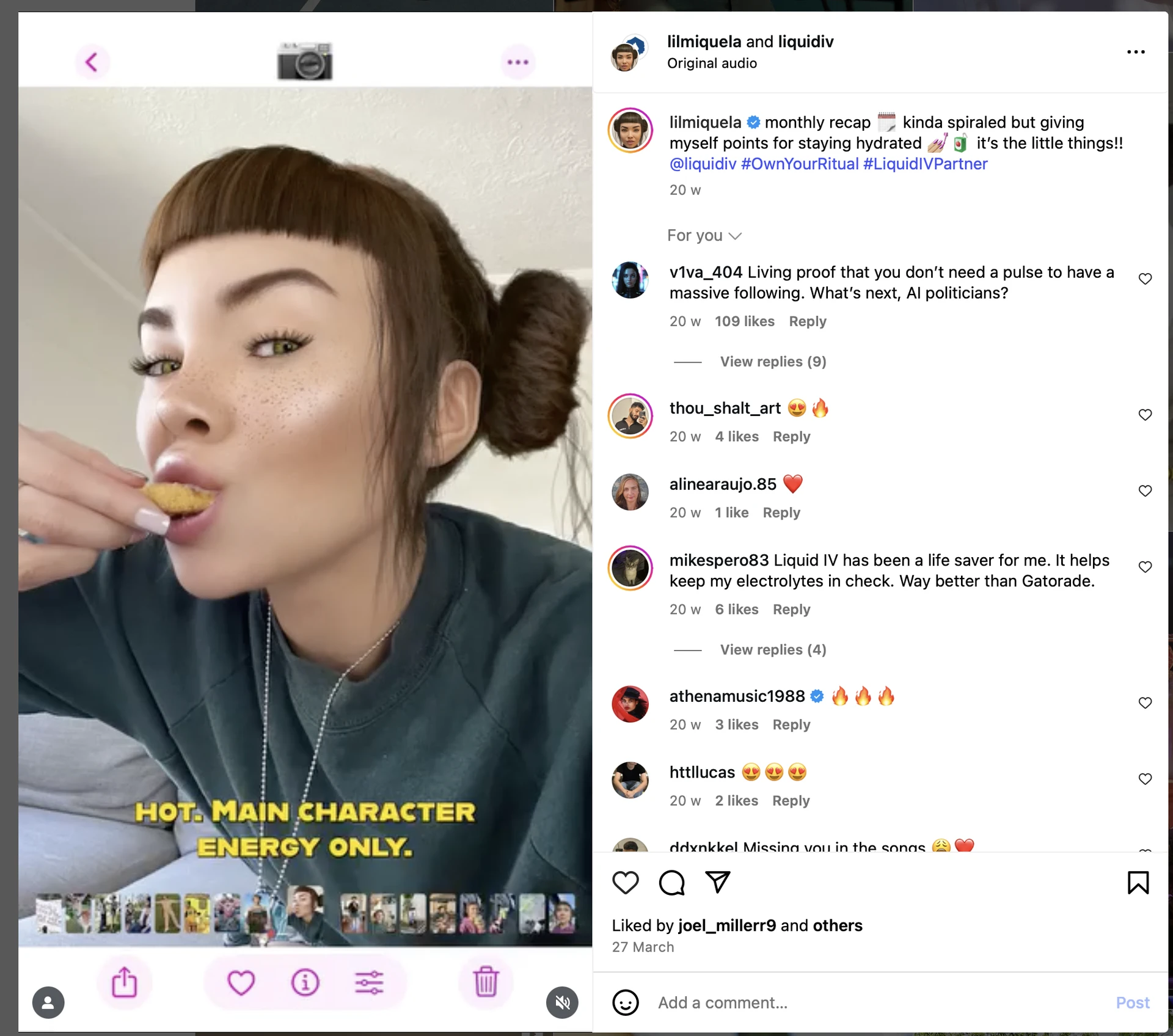The image size is (1173, 1036).
Task: Reply to alinearaujo.85's comment
Action: coord(781,513)
